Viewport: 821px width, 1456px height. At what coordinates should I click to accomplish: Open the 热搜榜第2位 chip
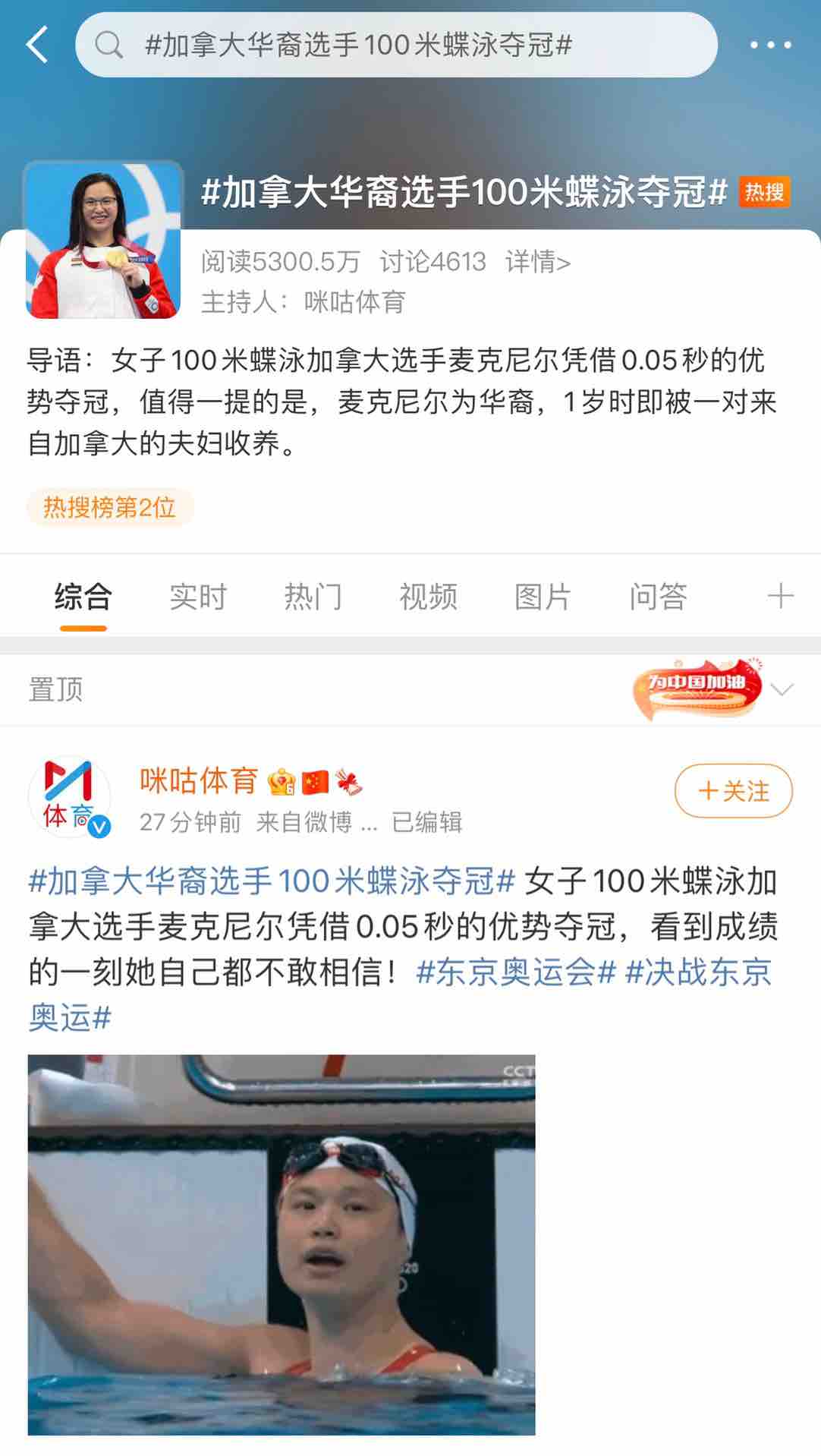110,507
